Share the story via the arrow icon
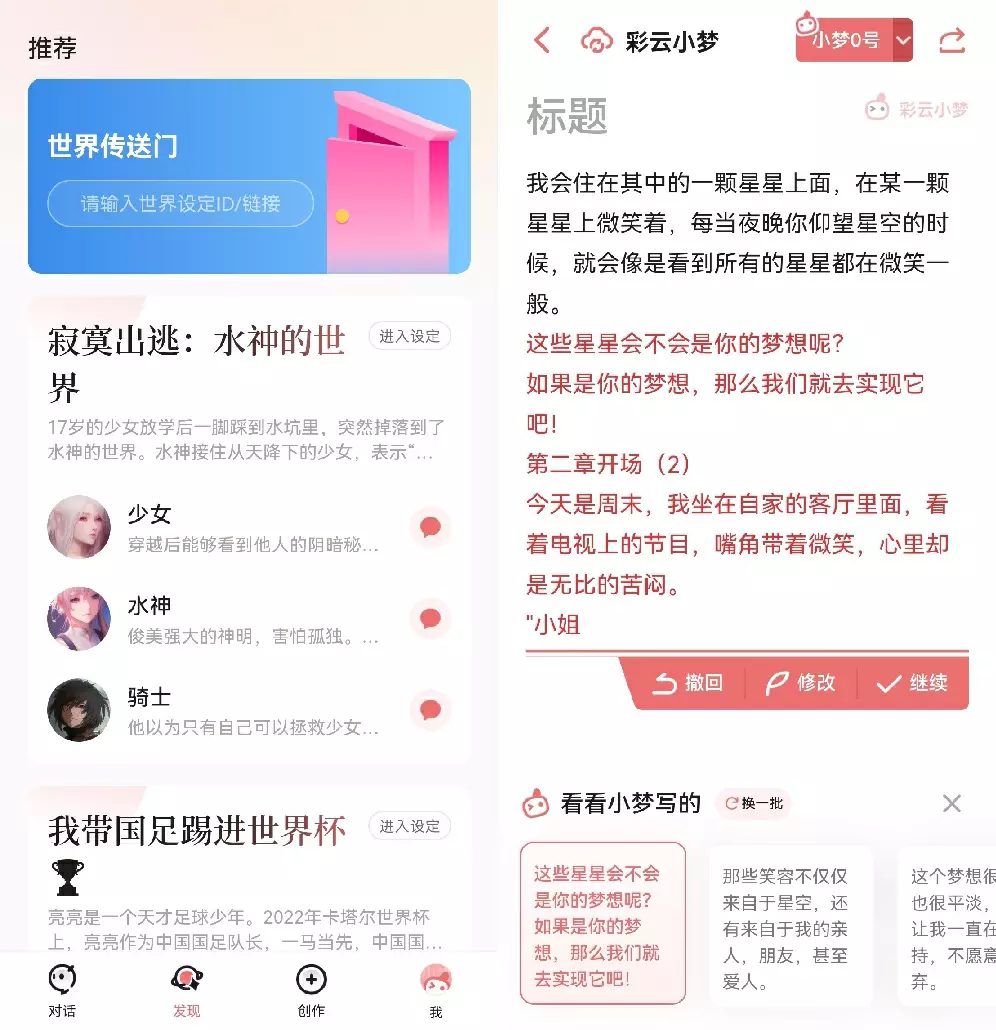The image size is (996, 1030). [x=952, y=41]
